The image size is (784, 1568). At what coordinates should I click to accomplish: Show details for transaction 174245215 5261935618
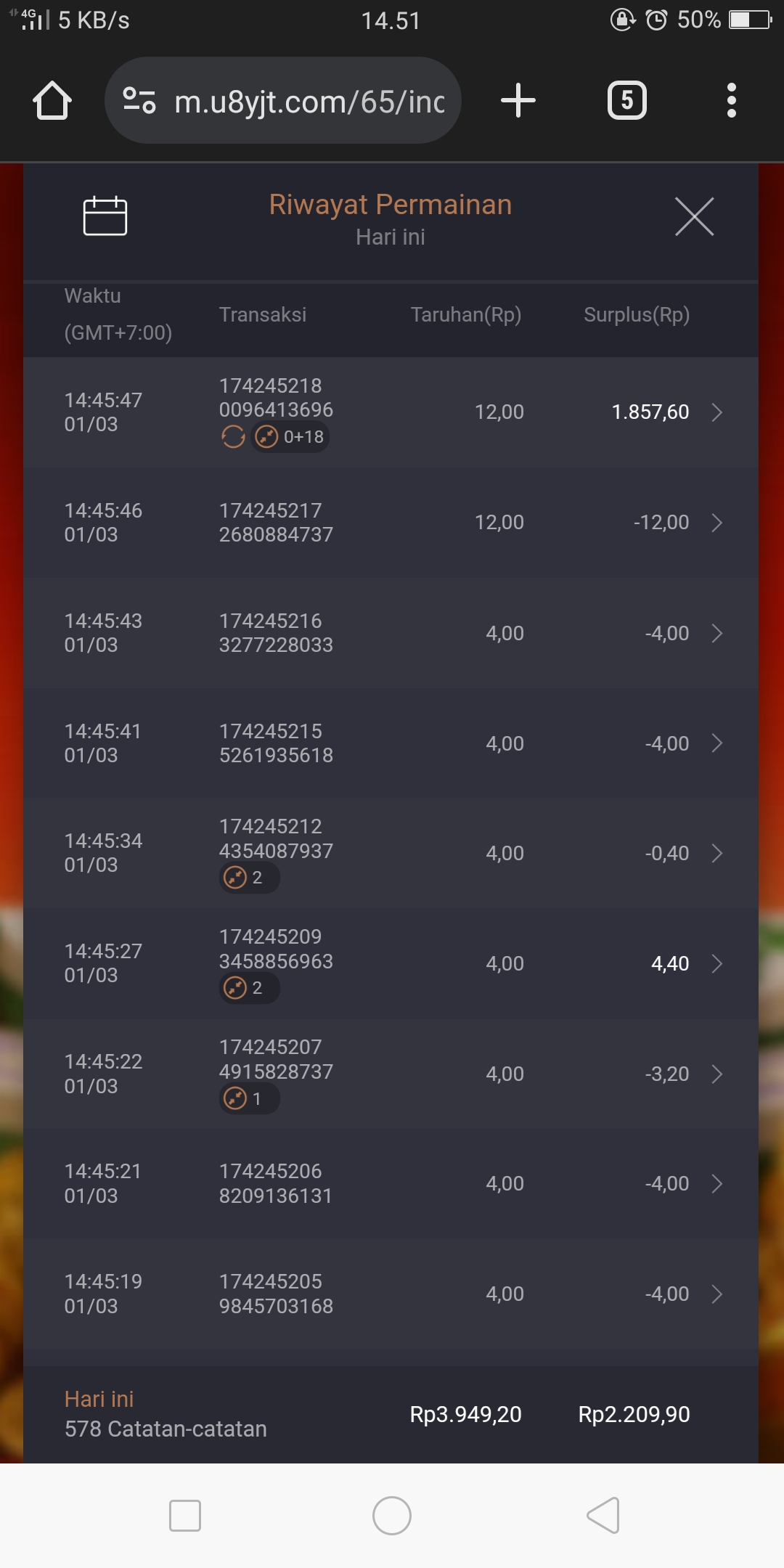(x=716, y=743)
